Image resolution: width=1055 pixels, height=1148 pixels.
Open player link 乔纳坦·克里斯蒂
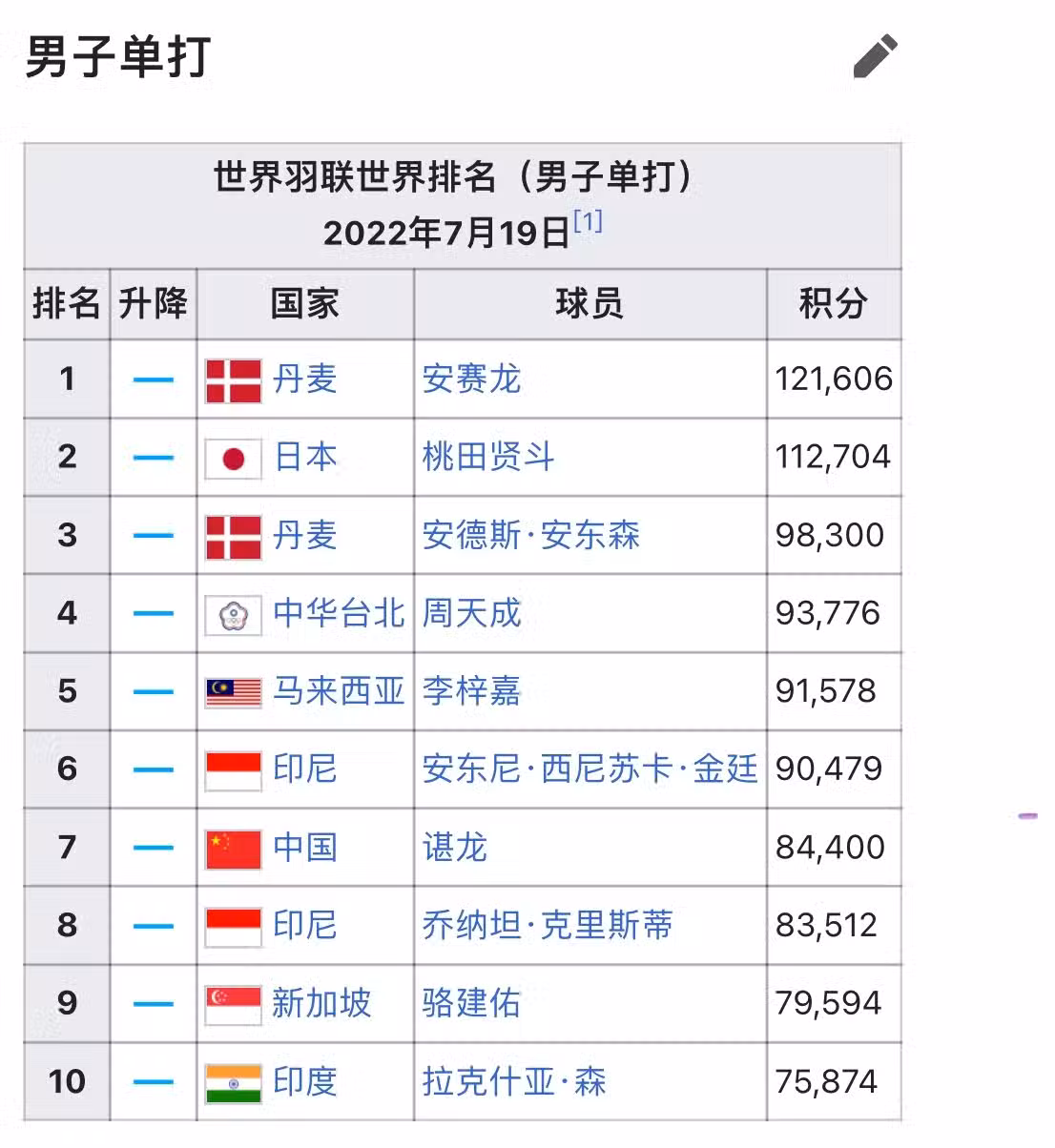click(547, 926)
